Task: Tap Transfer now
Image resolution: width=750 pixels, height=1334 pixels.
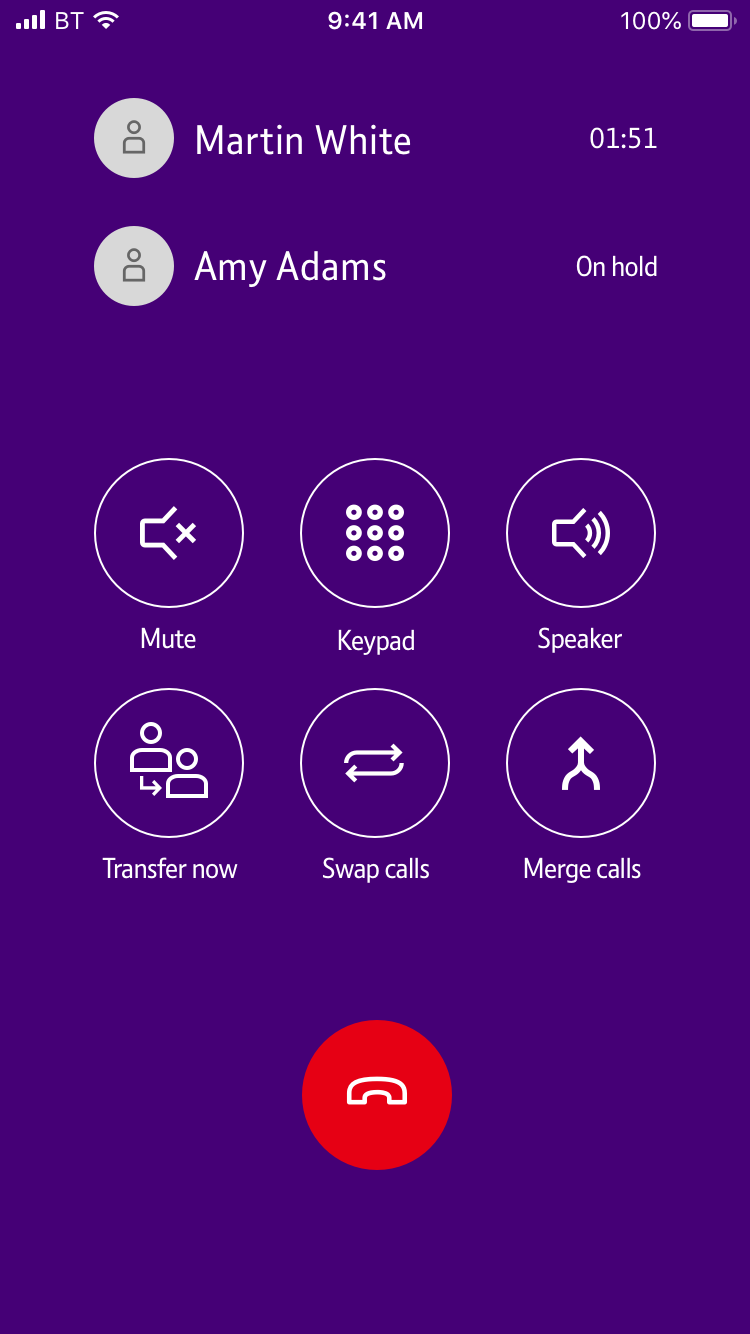Action: coord(169,763)
